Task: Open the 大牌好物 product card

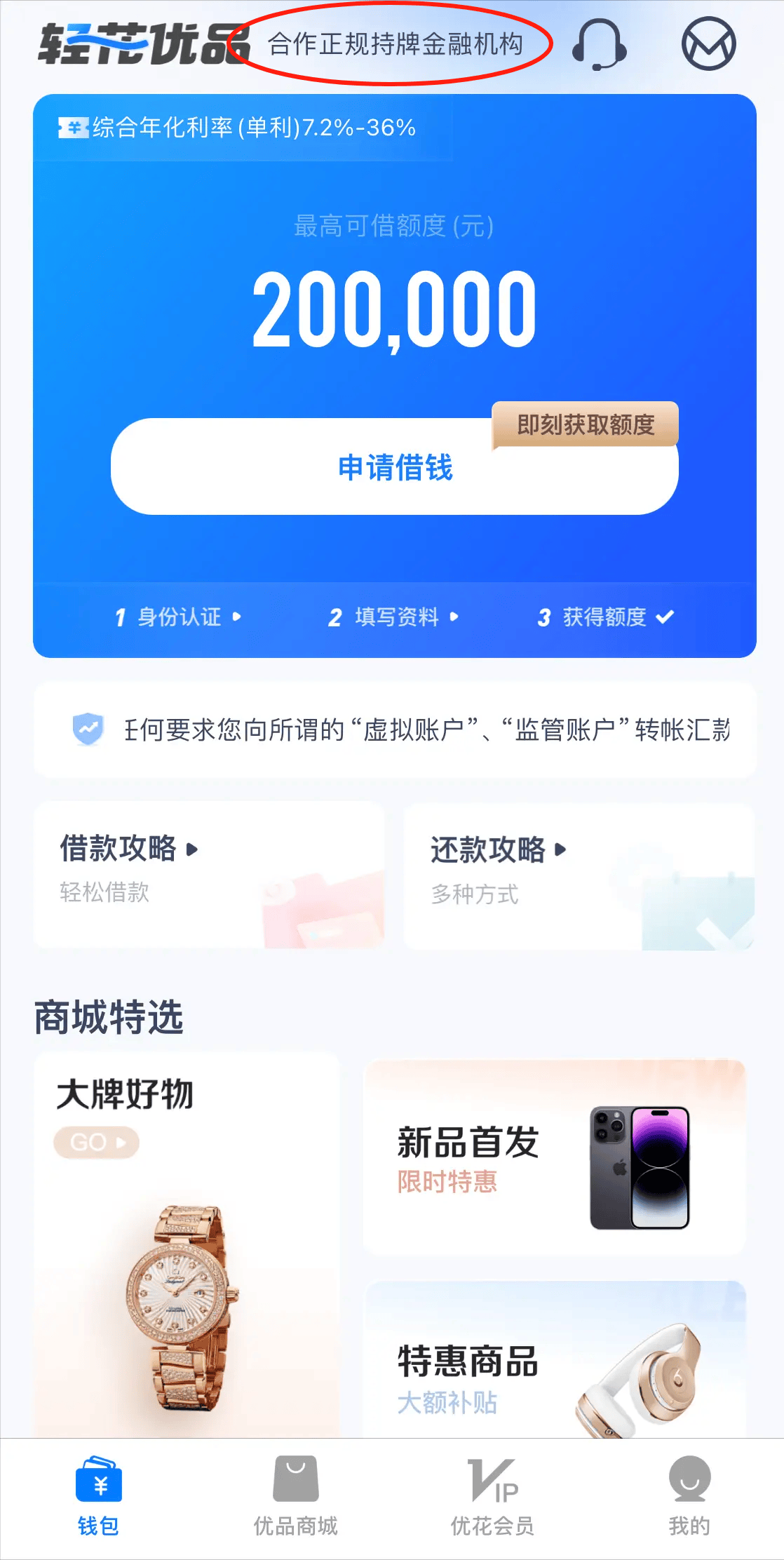Action: [x=187, y=1242]
